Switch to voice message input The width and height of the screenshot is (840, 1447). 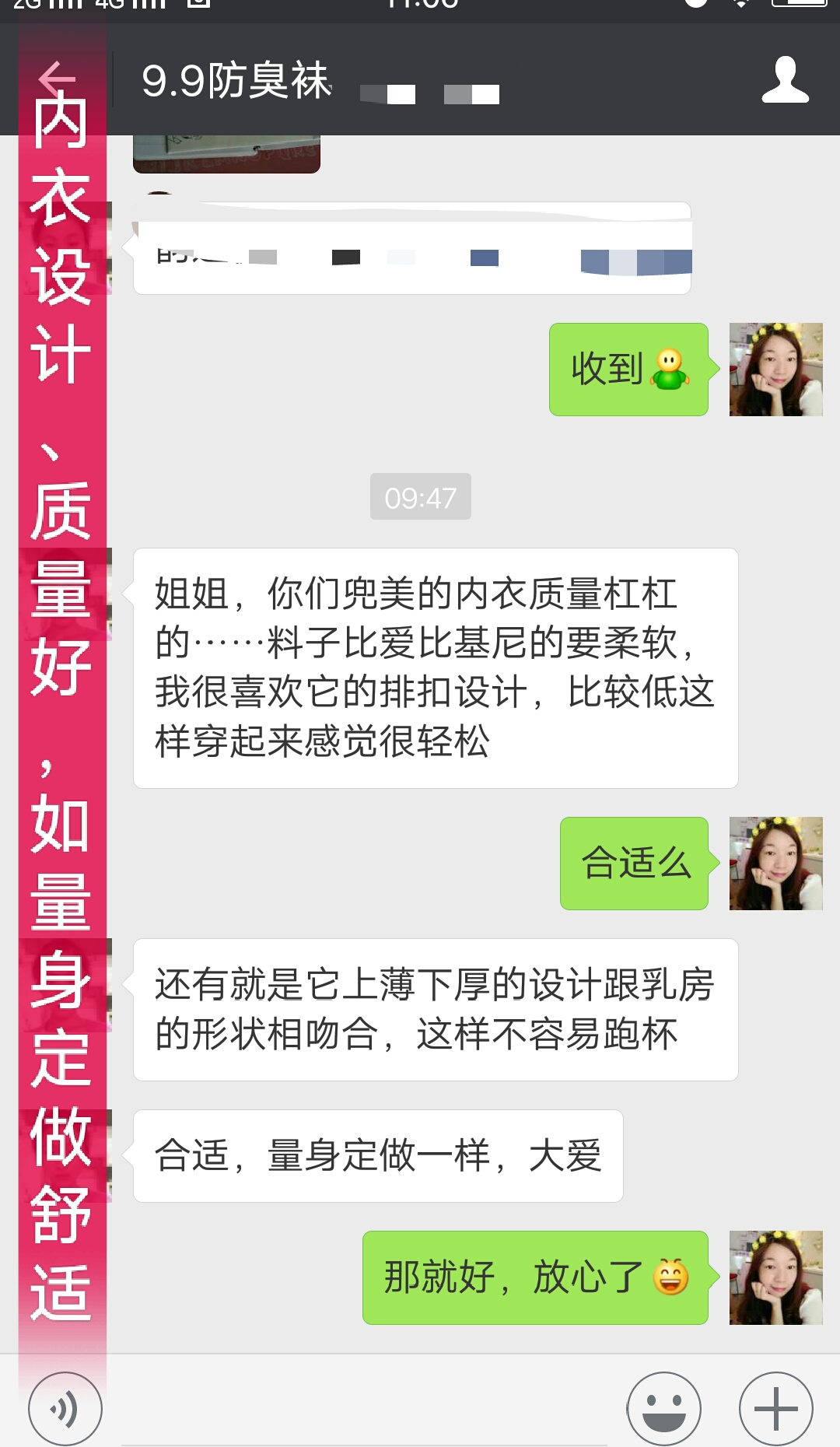point(65,1408)
